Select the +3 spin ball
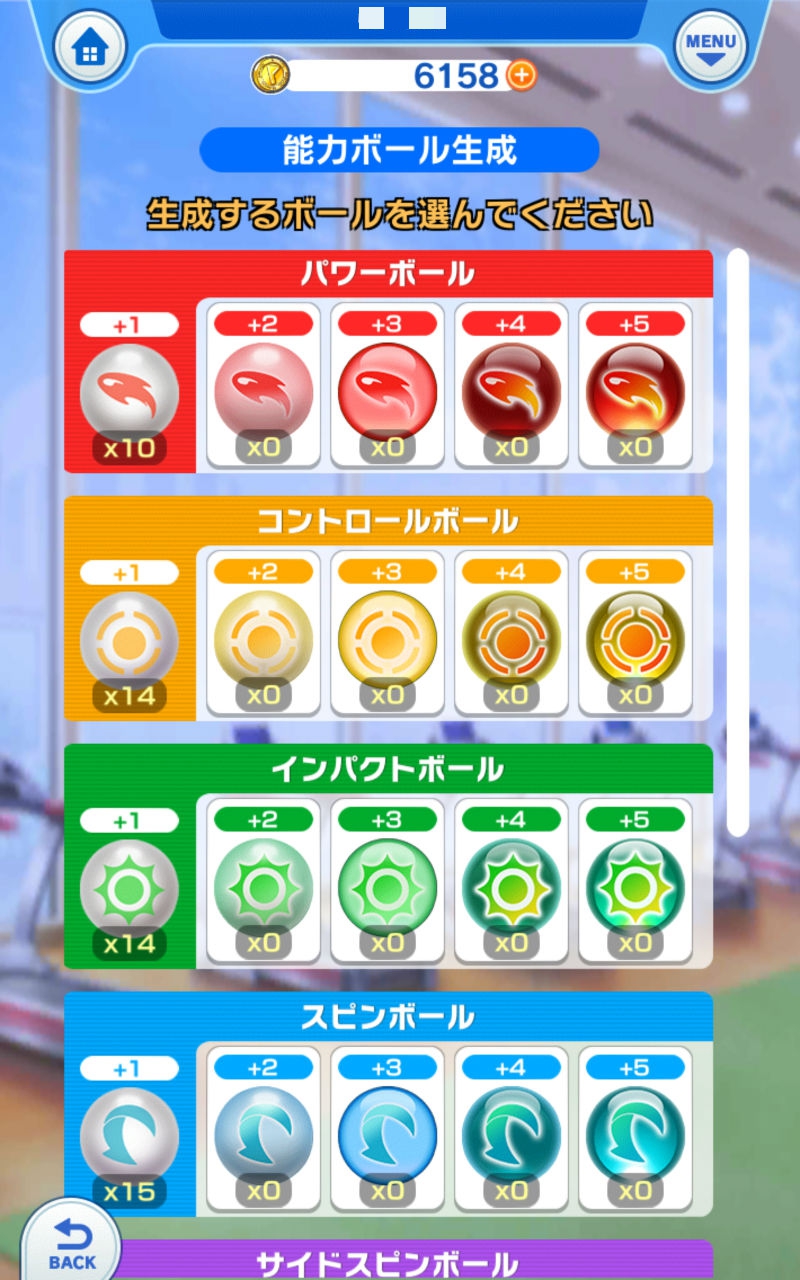The width and height of the screenshot is (800, 1280). click(387, 1131)
